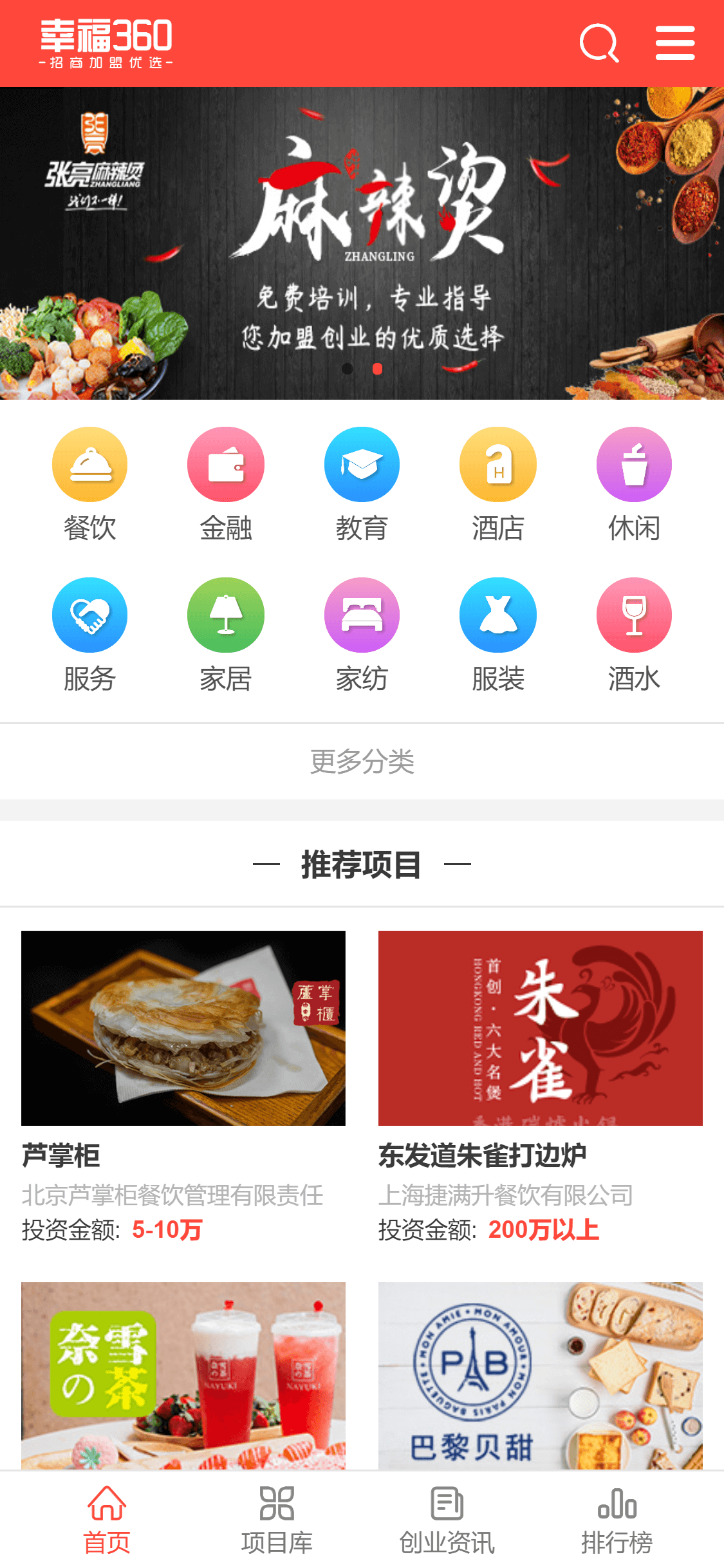Open the 休闲 category
This screenshot has height=1568, width=724.
(x=634, y=484)
